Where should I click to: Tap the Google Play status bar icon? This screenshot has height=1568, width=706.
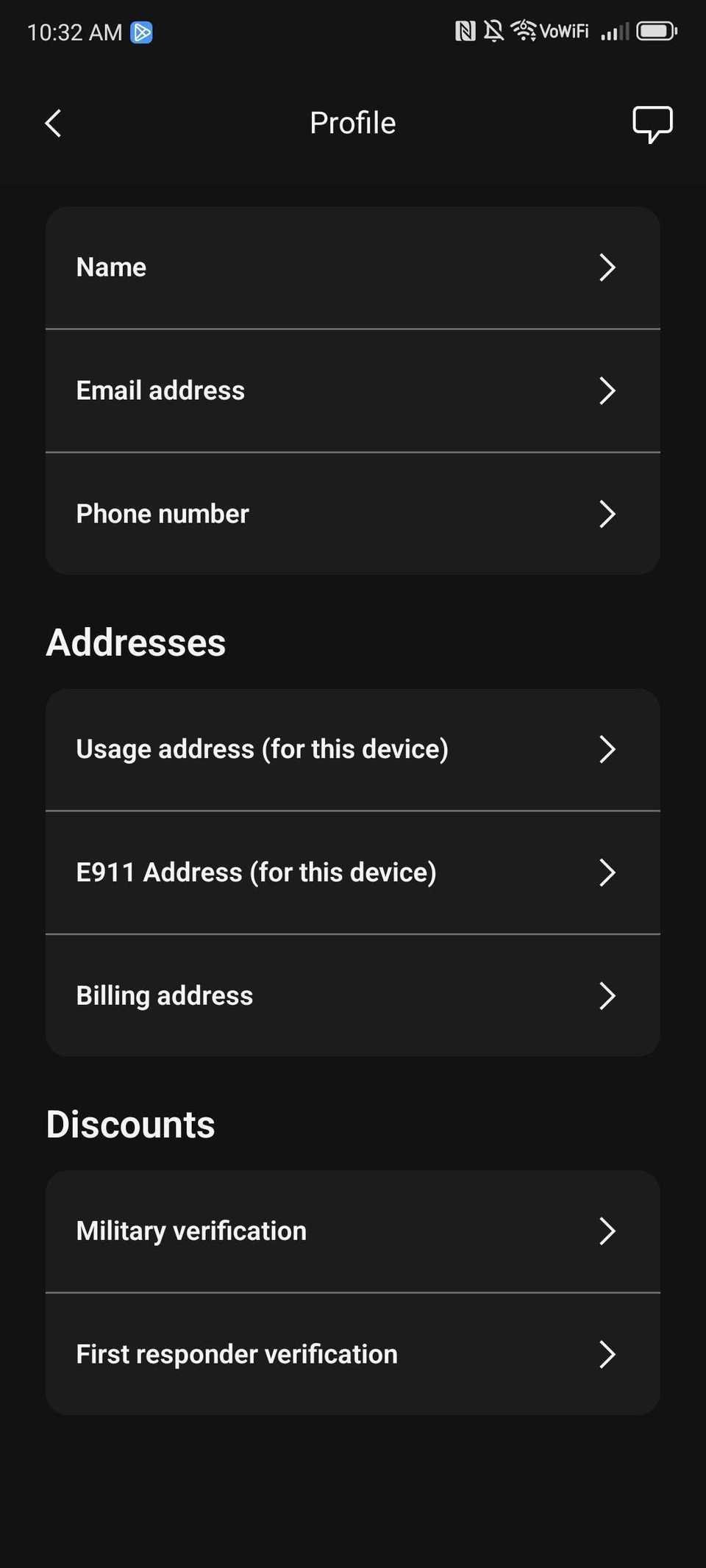tap(142, 32)
